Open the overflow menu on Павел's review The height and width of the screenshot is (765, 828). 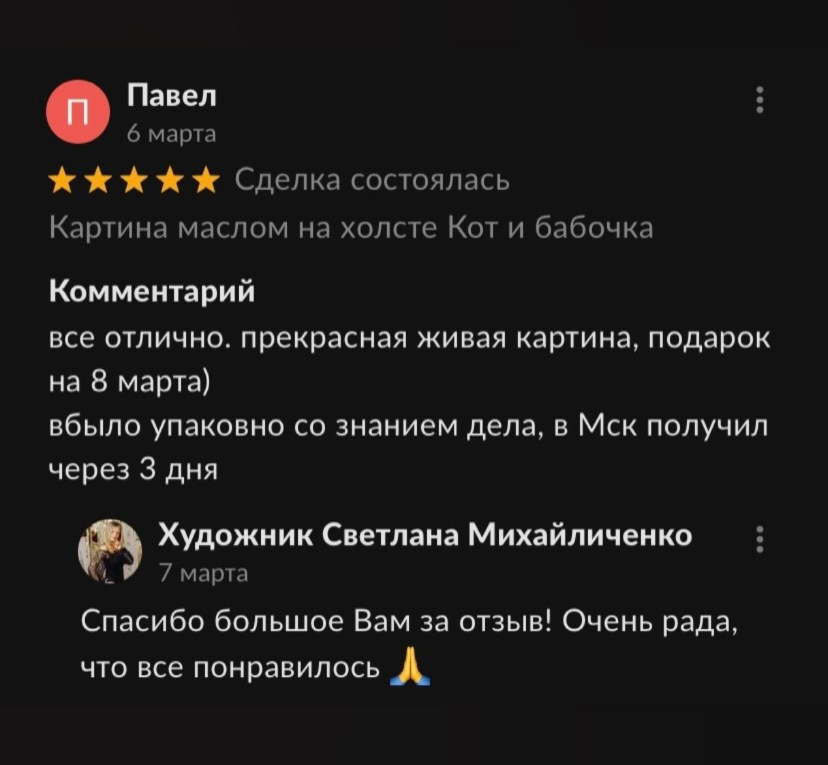click(760, 101)
